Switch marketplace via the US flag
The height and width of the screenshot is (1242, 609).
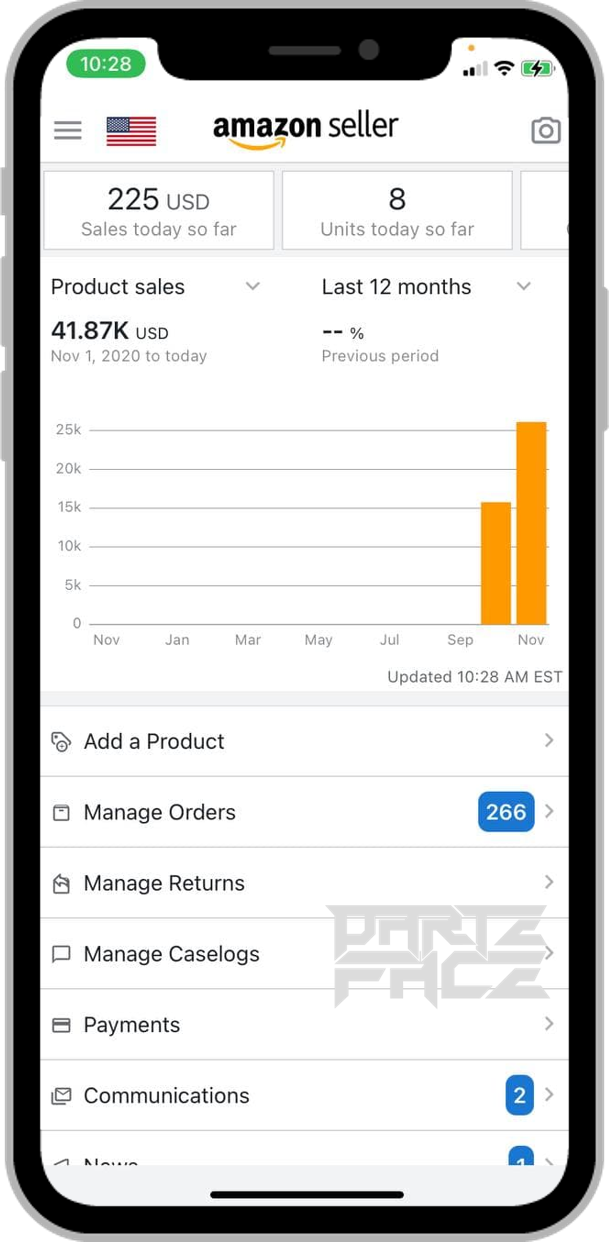[x=131, y=131]
